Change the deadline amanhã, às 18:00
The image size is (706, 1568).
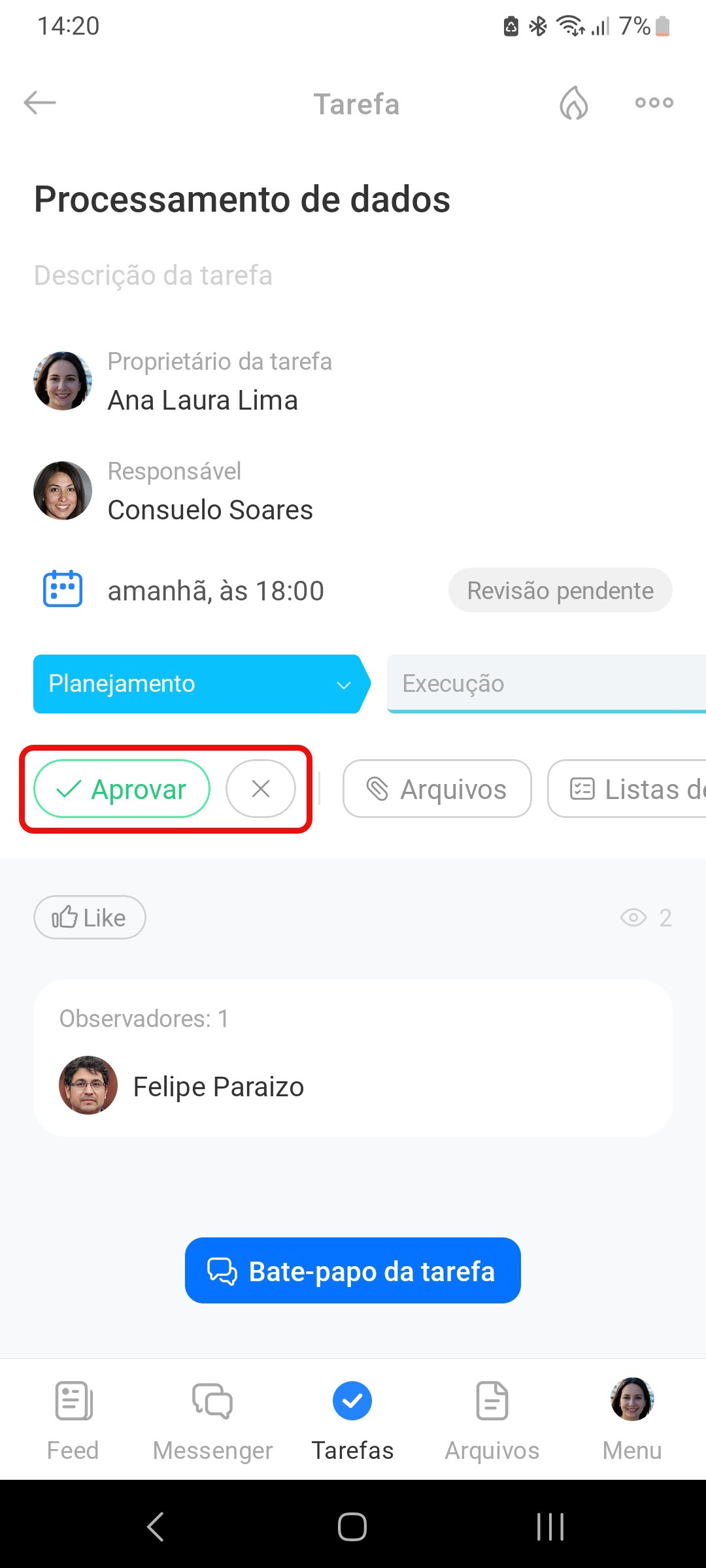pos(216,591)
